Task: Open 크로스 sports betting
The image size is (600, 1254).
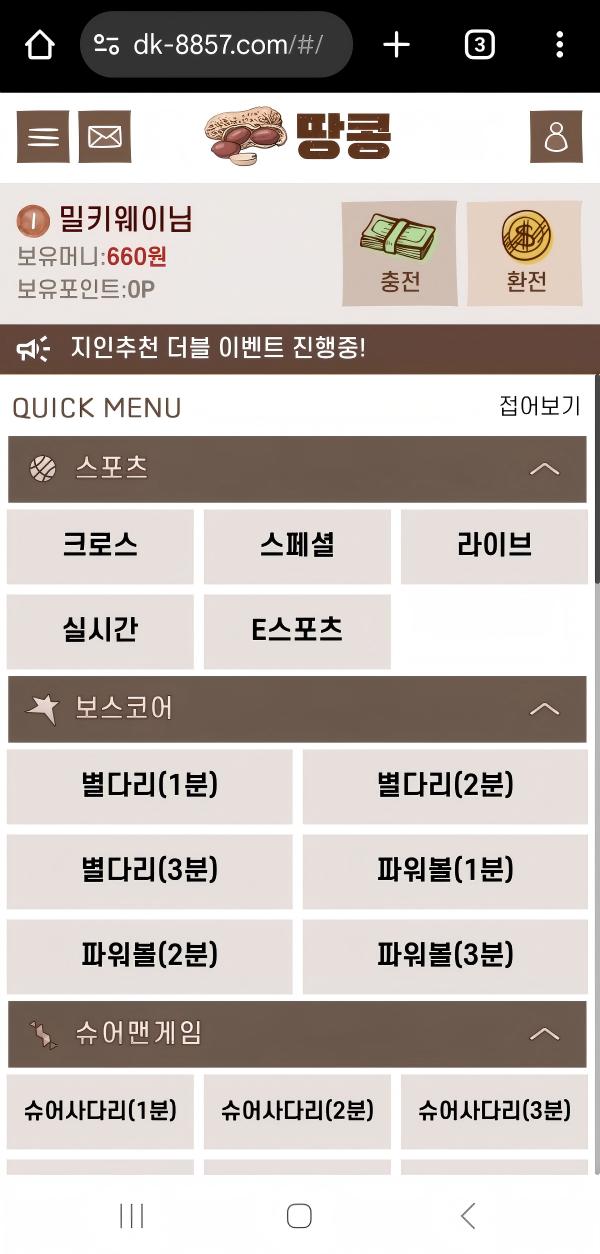Action: point(100,546)
